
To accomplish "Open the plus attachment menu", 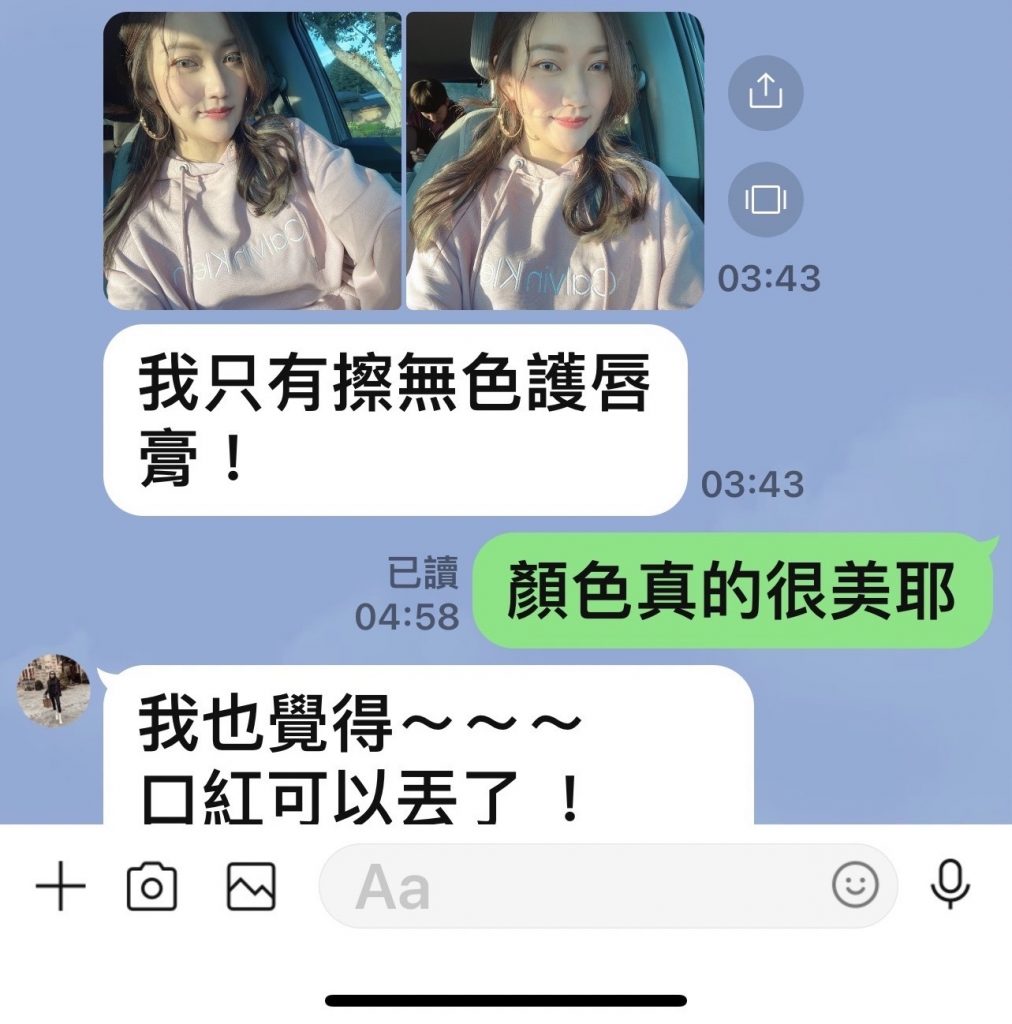I will 60,886.
